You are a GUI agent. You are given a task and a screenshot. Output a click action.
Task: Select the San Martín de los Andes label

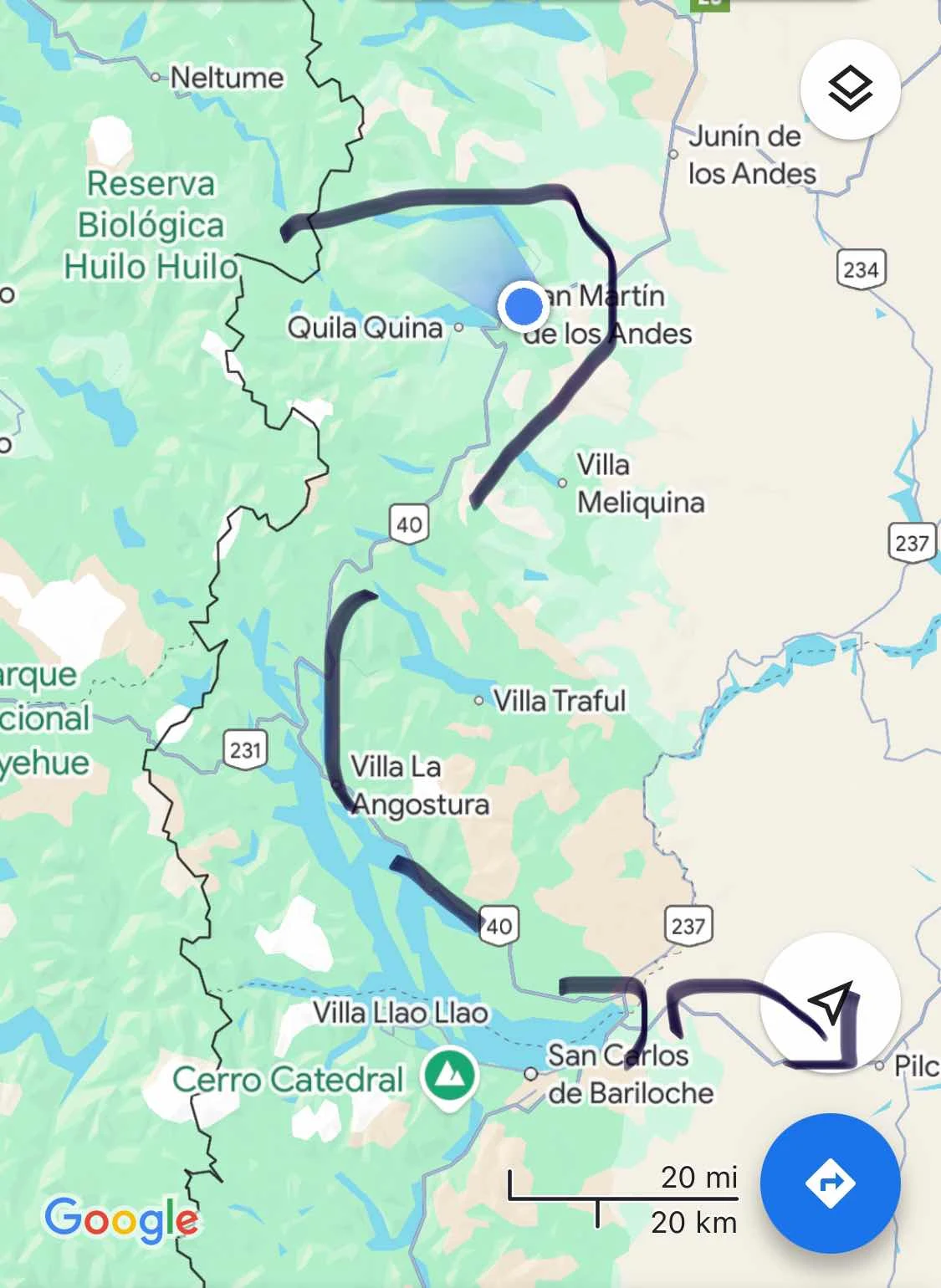point(608,314)
